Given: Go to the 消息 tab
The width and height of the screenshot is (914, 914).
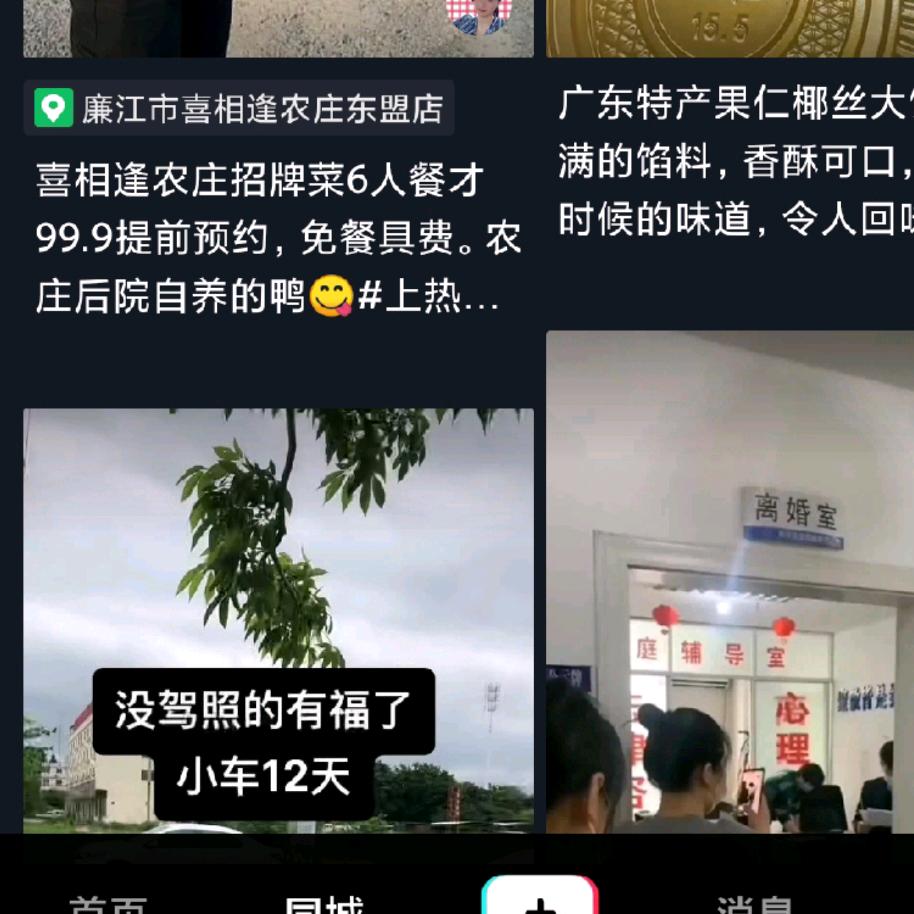Looking at the screenshot, I should (755, 903).
